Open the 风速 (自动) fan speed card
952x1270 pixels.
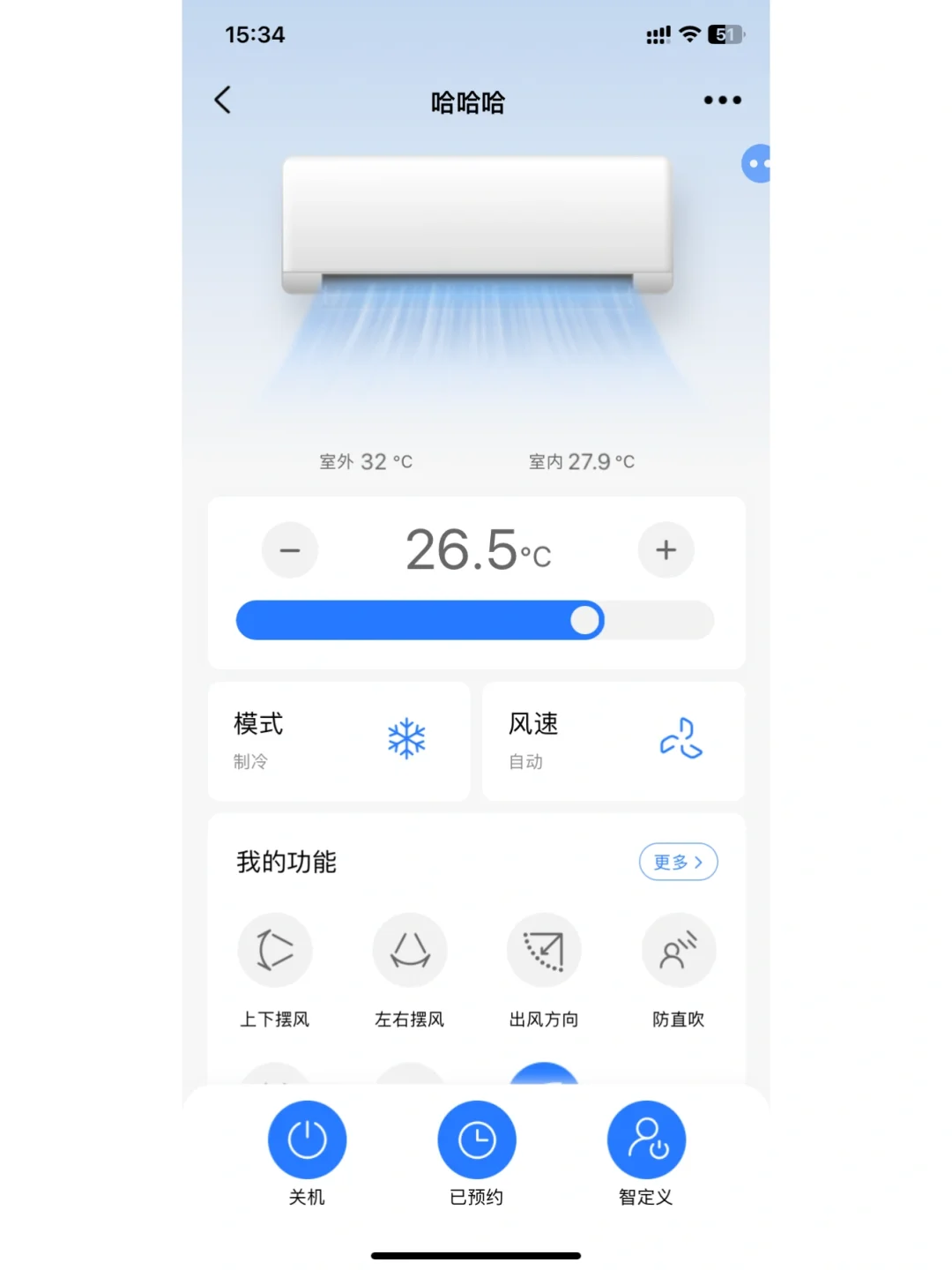point(613,741)
